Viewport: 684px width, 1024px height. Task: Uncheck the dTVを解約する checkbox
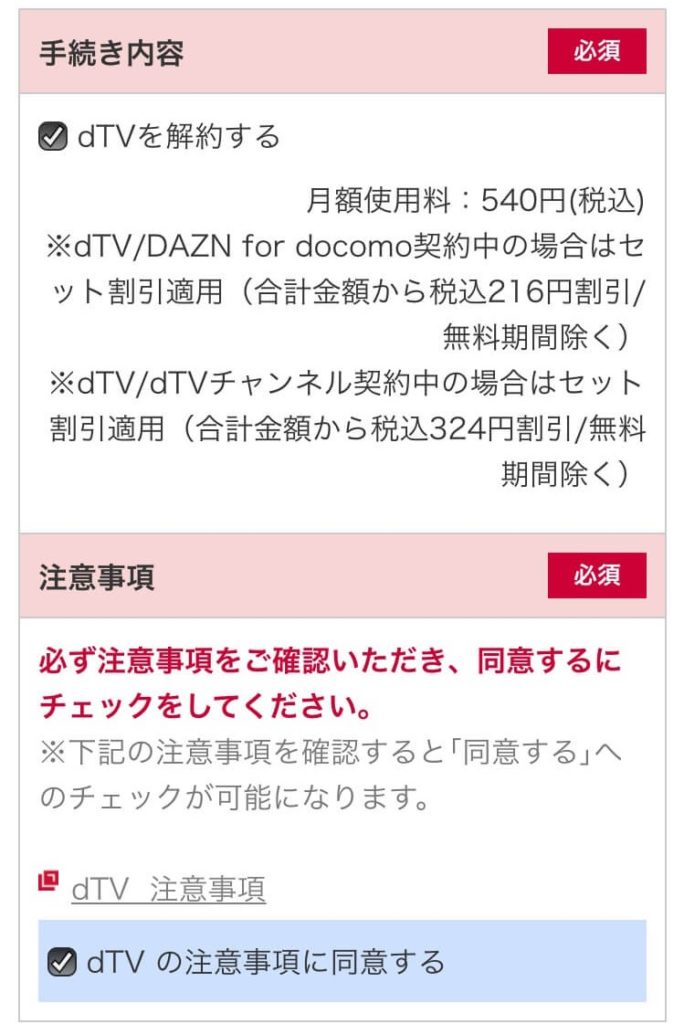coord(52,137)
